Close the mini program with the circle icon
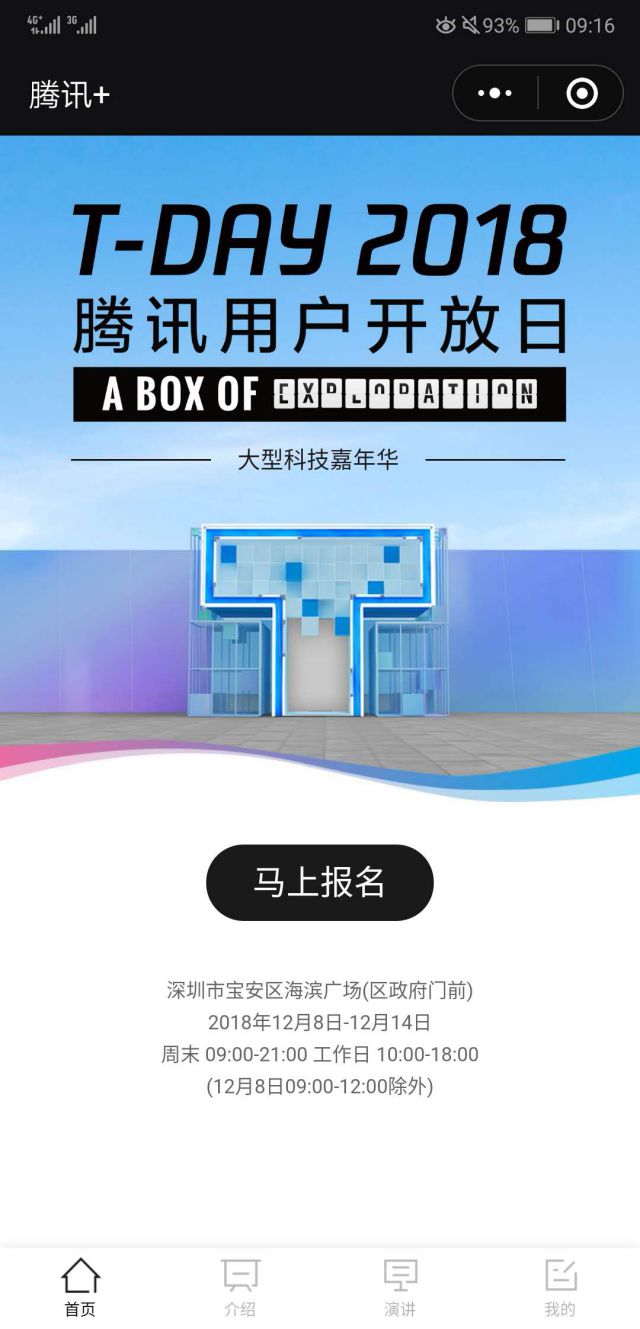640x1329 pixels. [581, 93]
